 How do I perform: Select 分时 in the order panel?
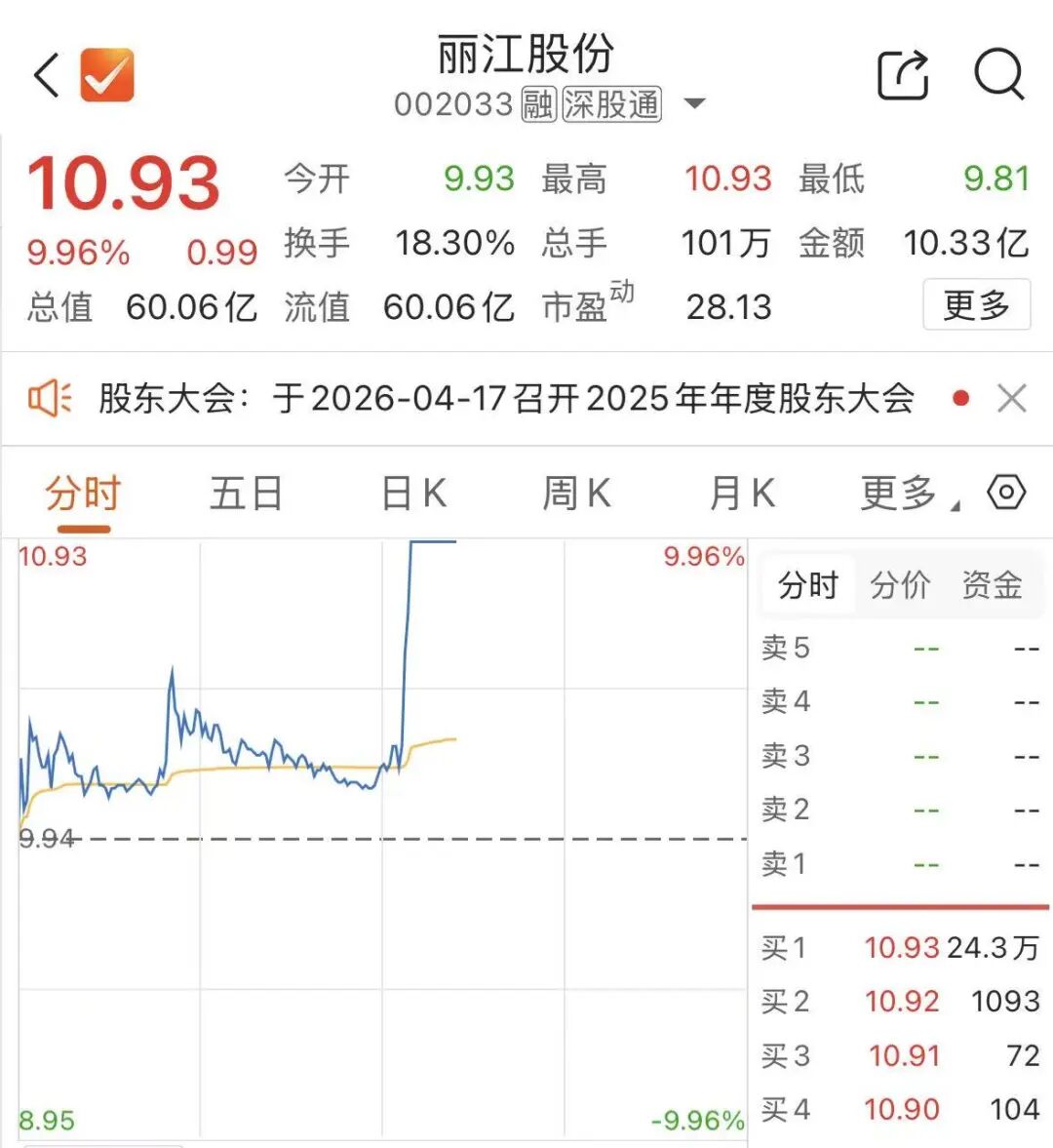click(x=808, y=585)
